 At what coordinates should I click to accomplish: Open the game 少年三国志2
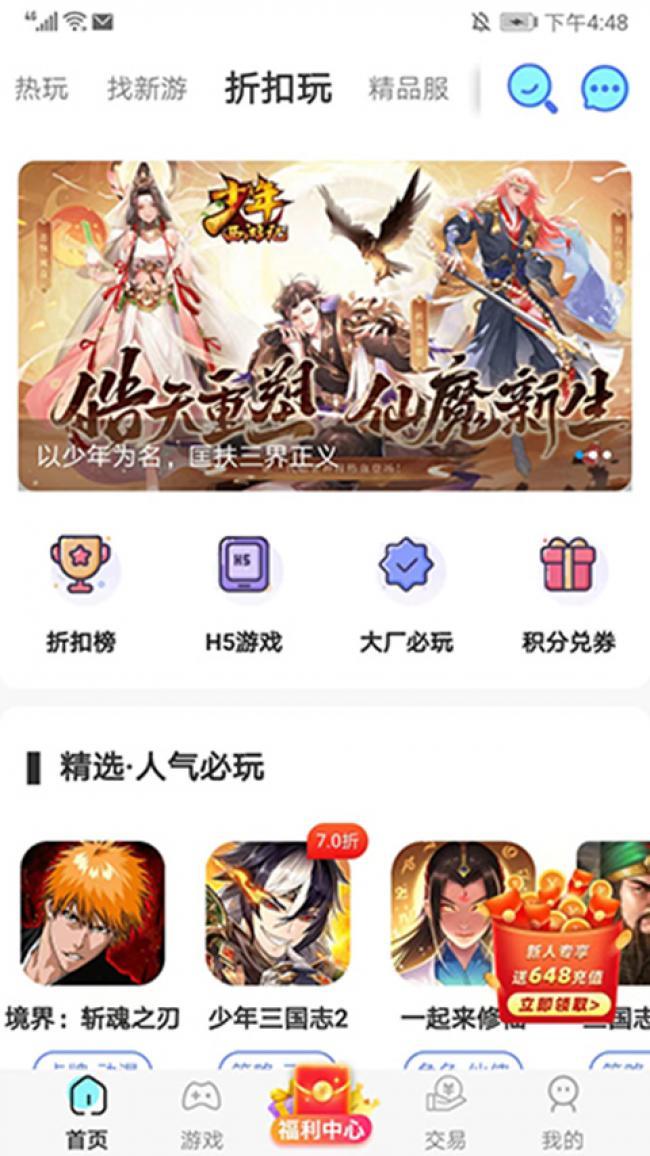[277, 913]
